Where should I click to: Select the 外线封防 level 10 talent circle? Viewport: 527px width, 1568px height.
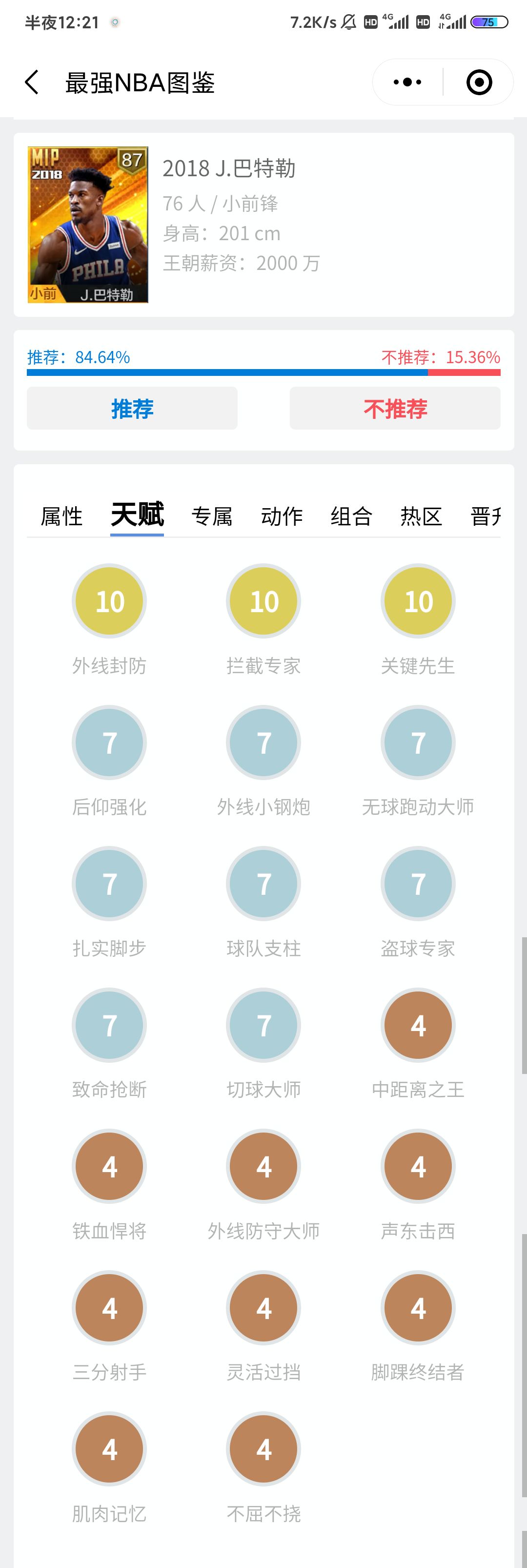(x=108, y=601)
